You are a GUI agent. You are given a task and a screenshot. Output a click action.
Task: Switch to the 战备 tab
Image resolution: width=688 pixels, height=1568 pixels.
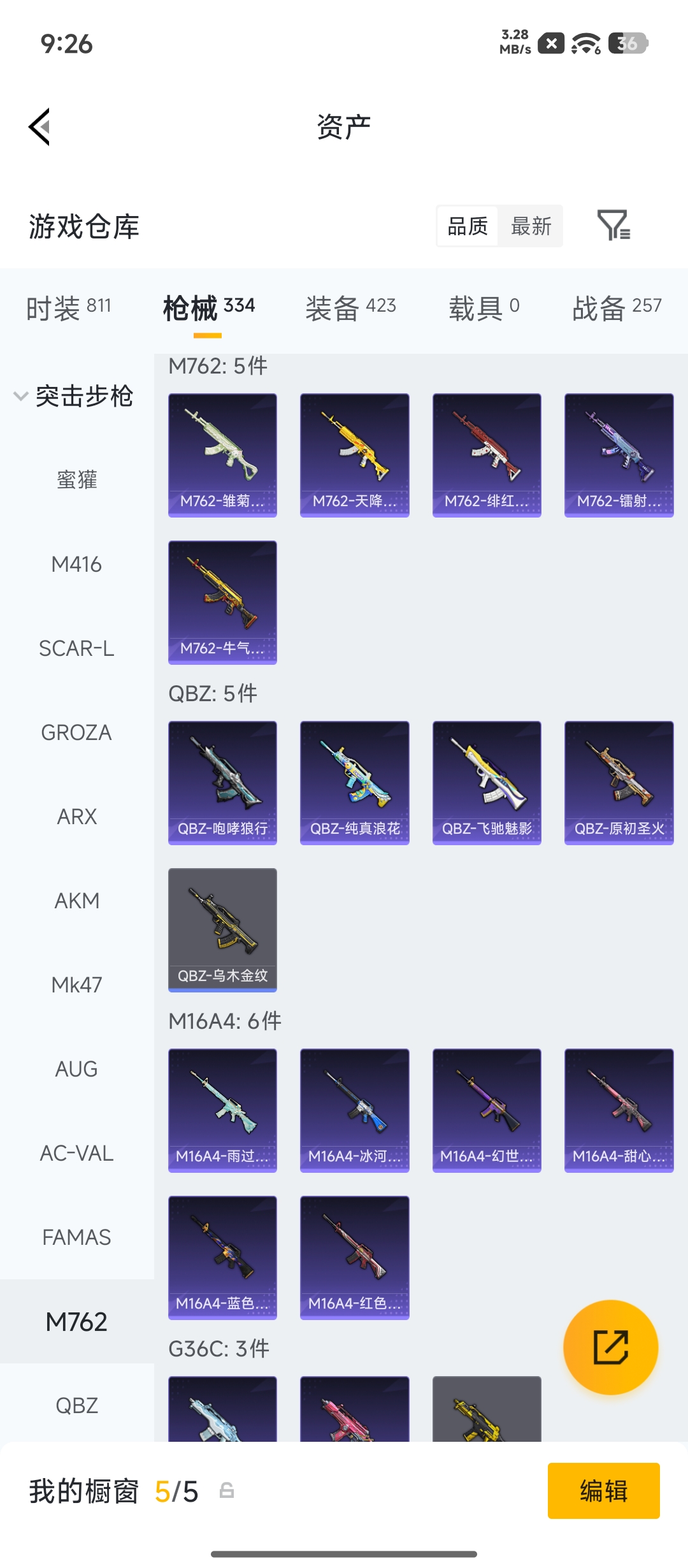pos(617,309)
